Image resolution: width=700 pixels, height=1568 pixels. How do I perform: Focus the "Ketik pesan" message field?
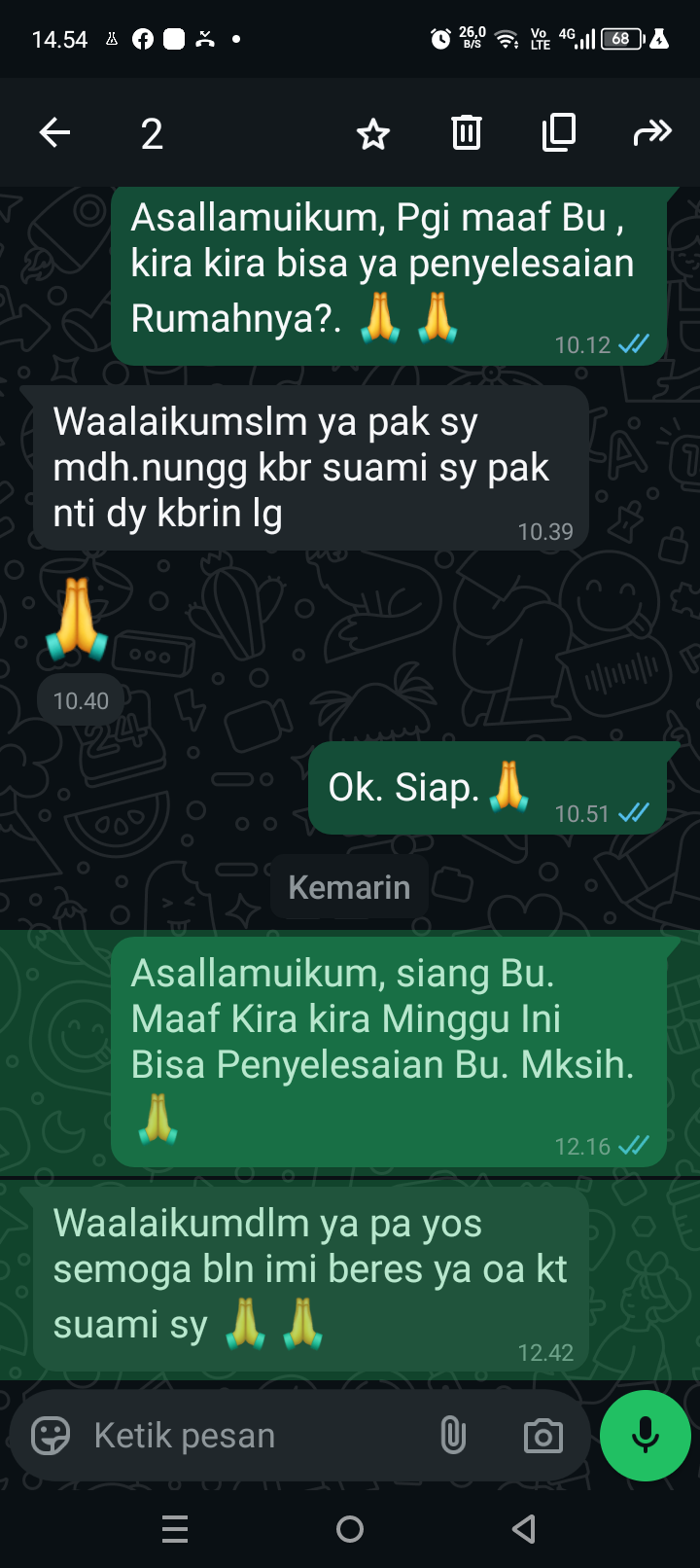coord(253,1436)
